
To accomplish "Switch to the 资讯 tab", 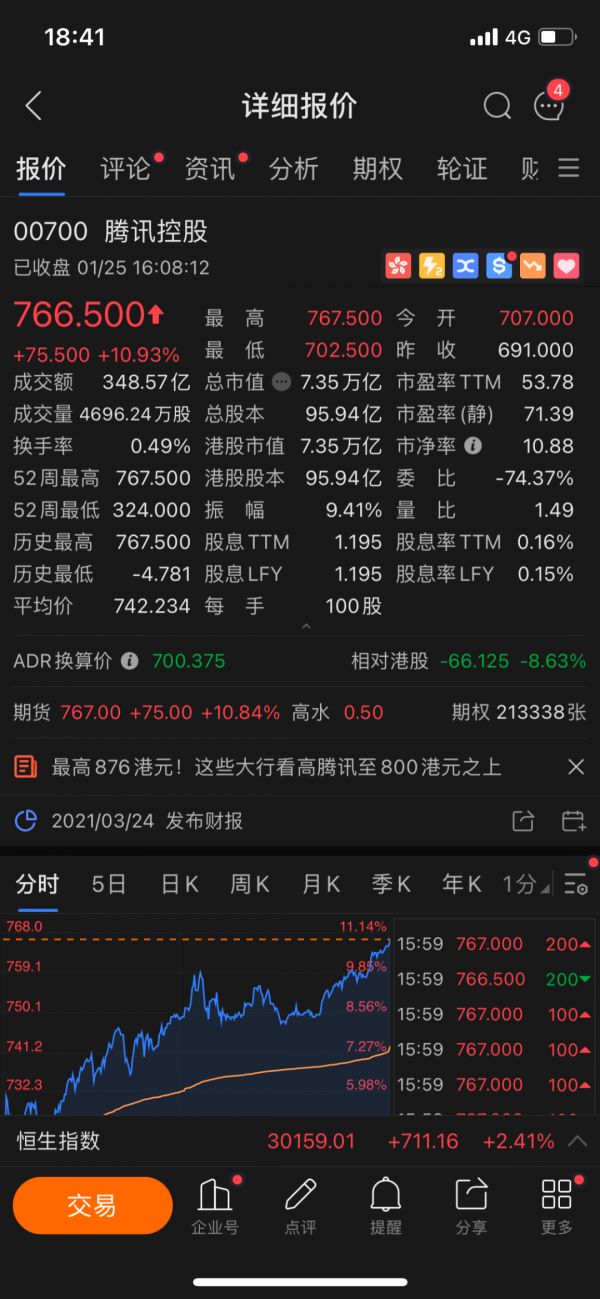I will (210, 168).
